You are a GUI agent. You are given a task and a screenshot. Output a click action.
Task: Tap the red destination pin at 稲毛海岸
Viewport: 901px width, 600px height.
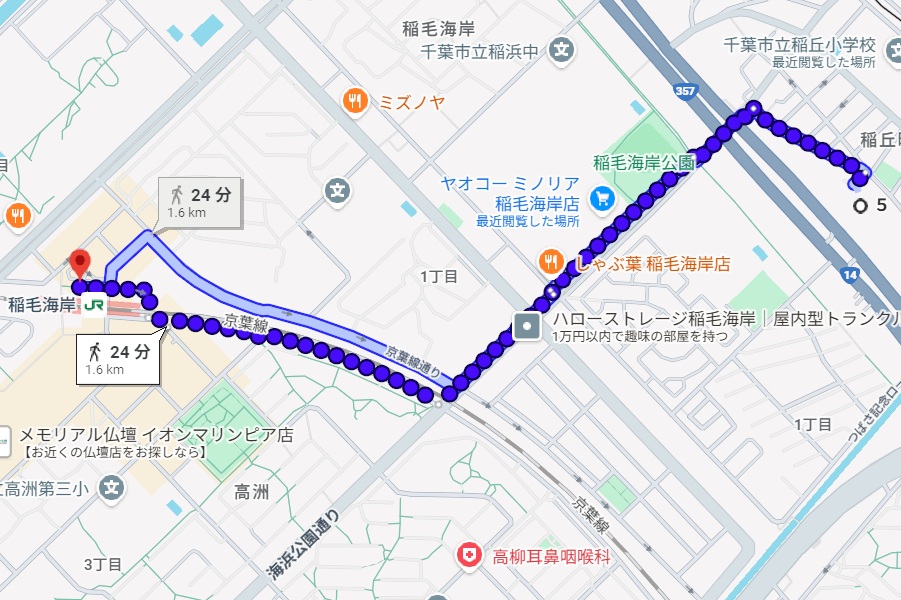(x=81, y=264)
